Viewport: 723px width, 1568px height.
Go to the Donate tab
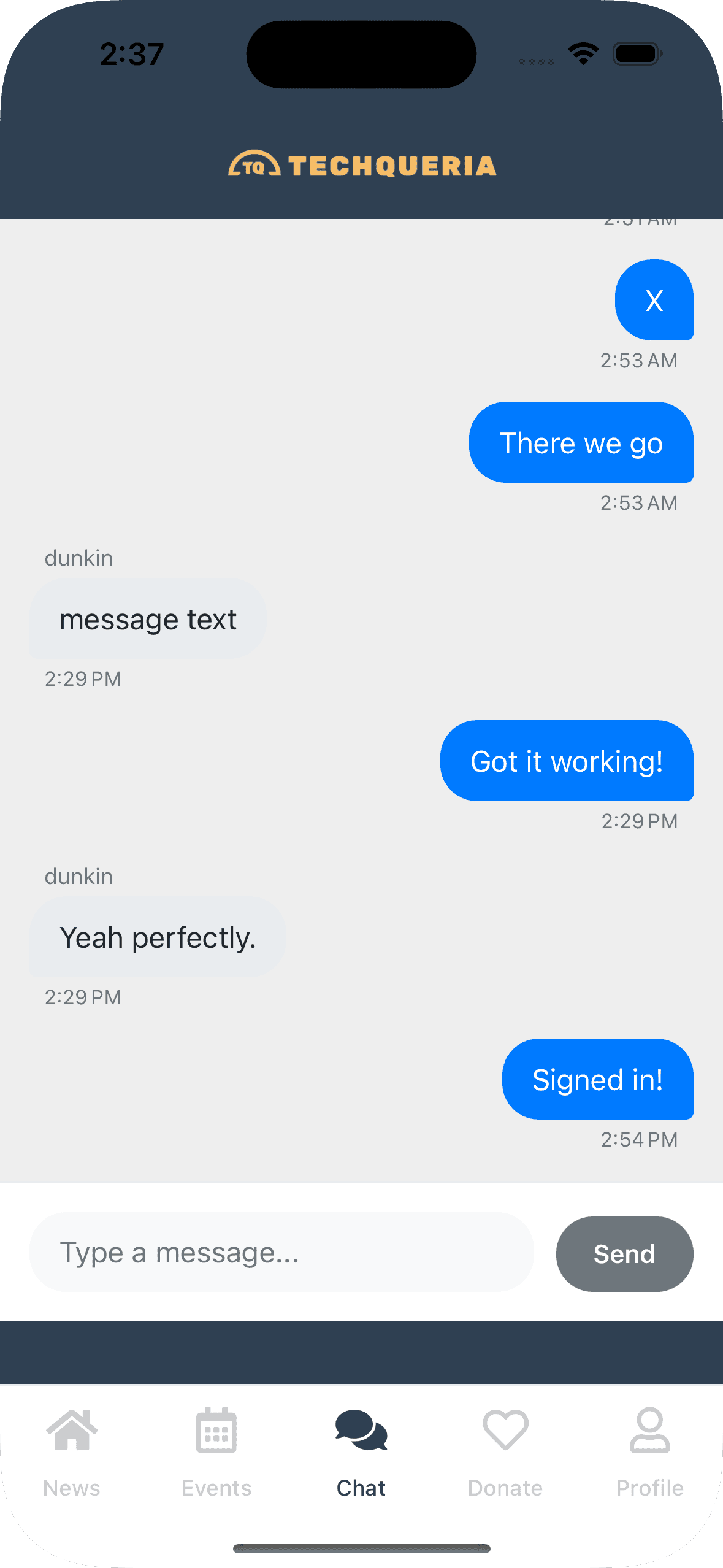(x=505, y=1451)
